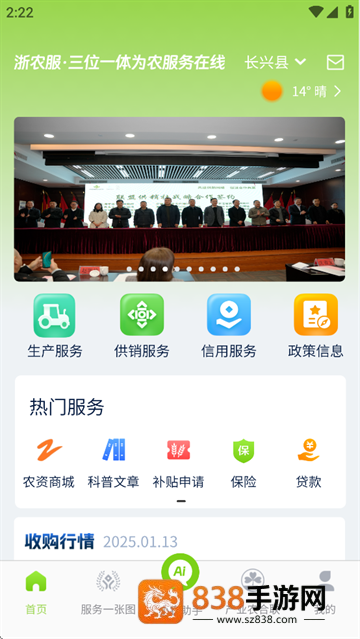Viewport: 360px width, 639px height.
Task: Open 科普文章
Action: pyautogui.click(x=113, y=463)
